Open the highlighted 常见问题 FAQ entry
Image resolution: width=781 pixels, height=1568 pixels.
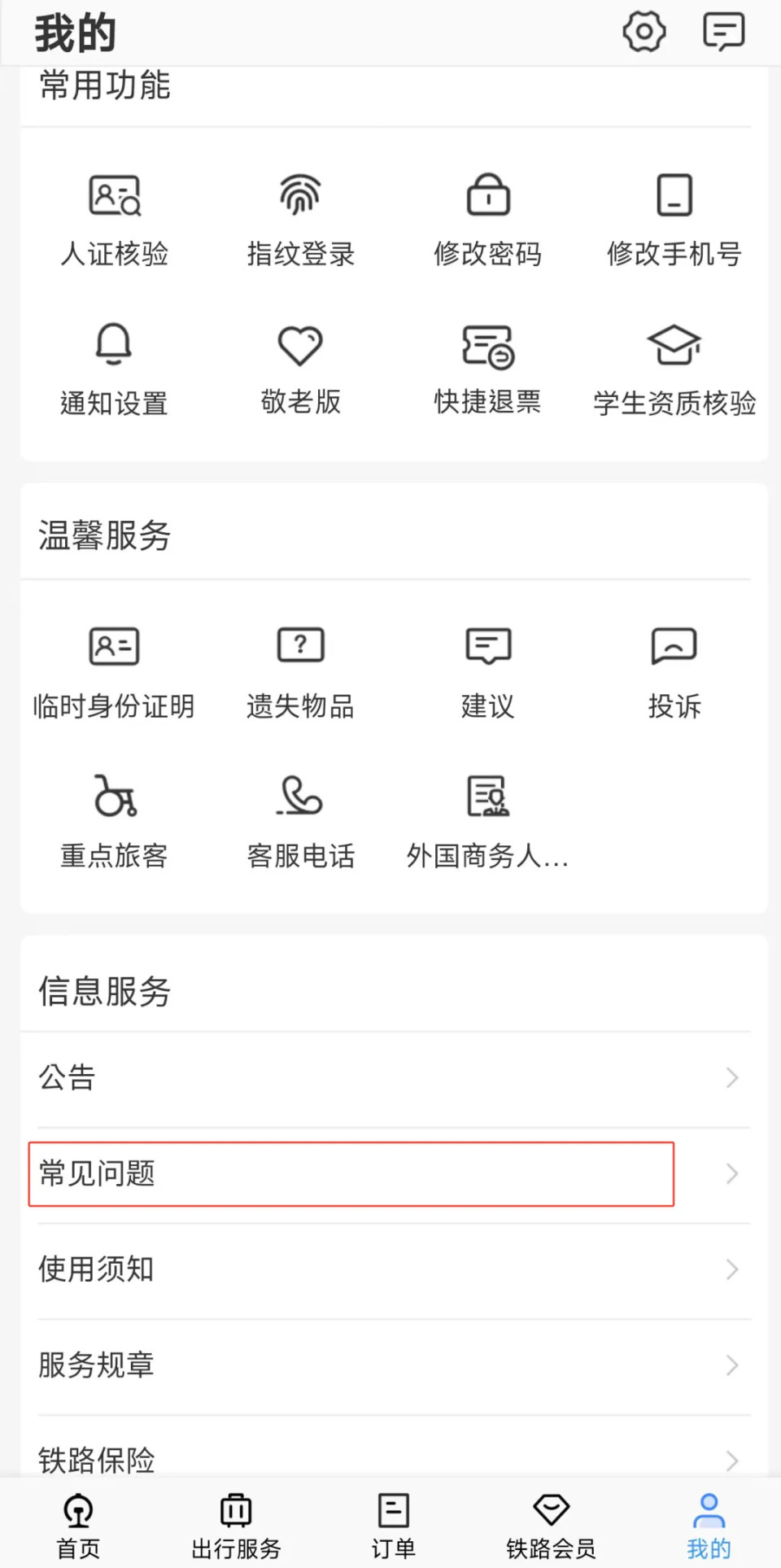(x=350, y=1174)
